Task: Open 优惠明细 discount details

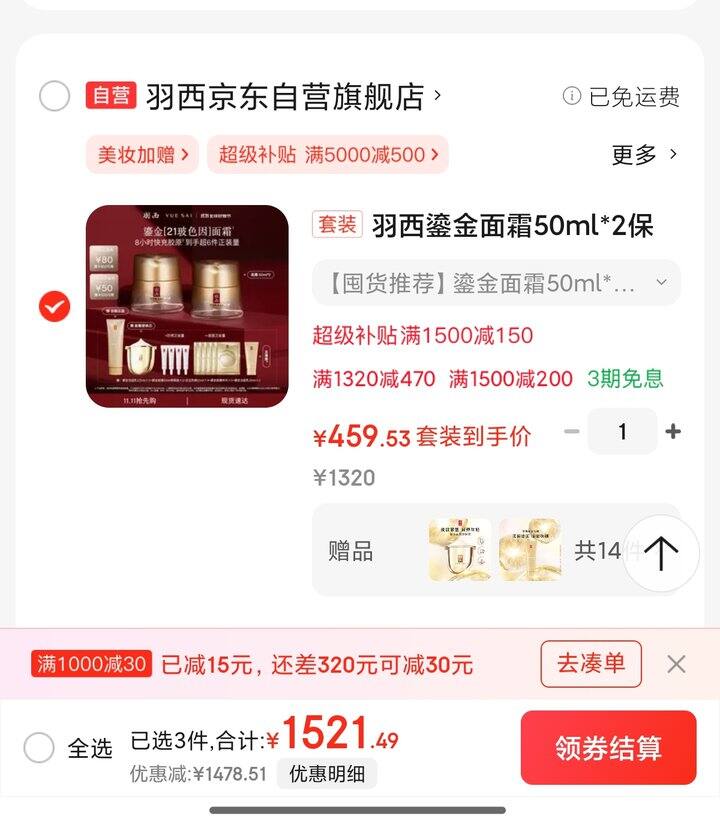Action: click(x=326, y=773)
